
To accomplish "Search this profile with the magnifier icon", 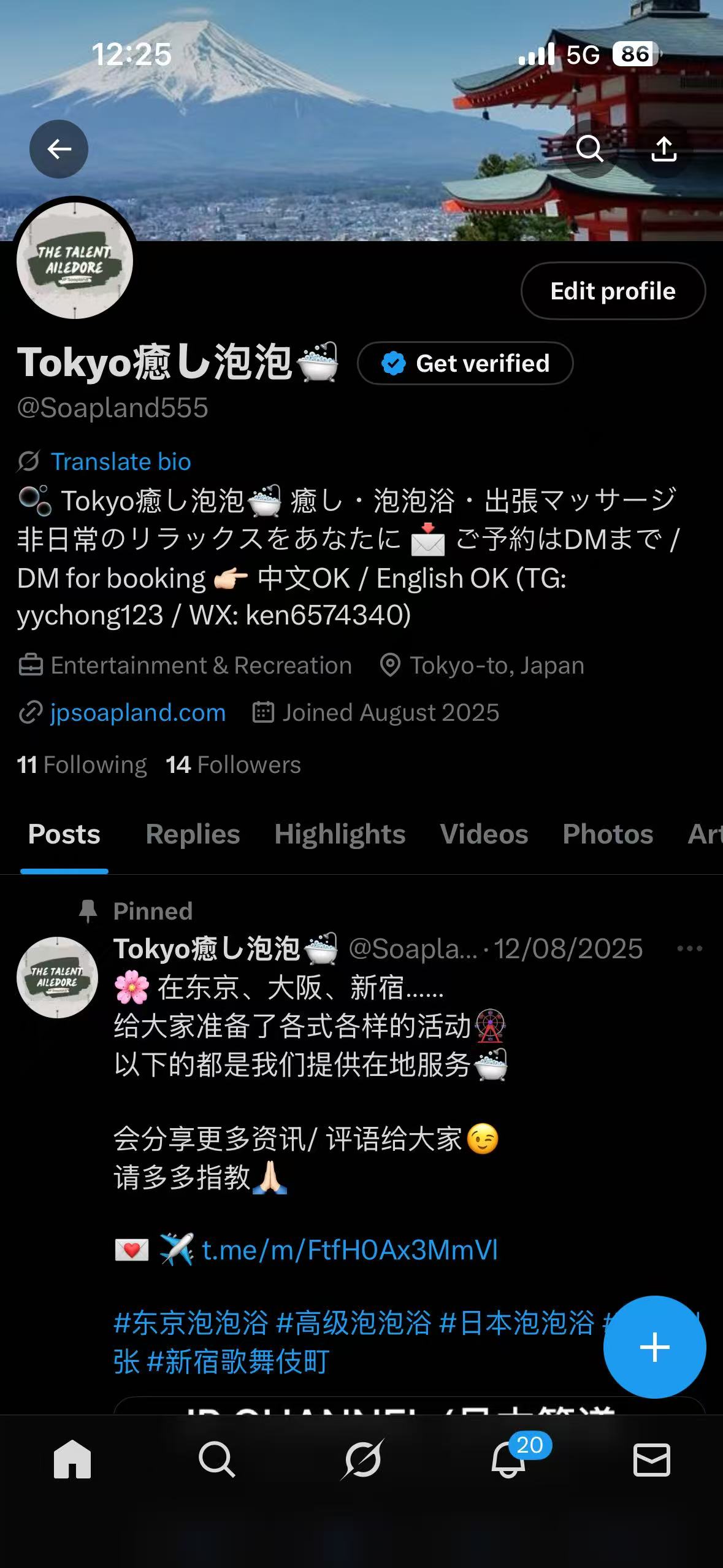I will [590, 148].
